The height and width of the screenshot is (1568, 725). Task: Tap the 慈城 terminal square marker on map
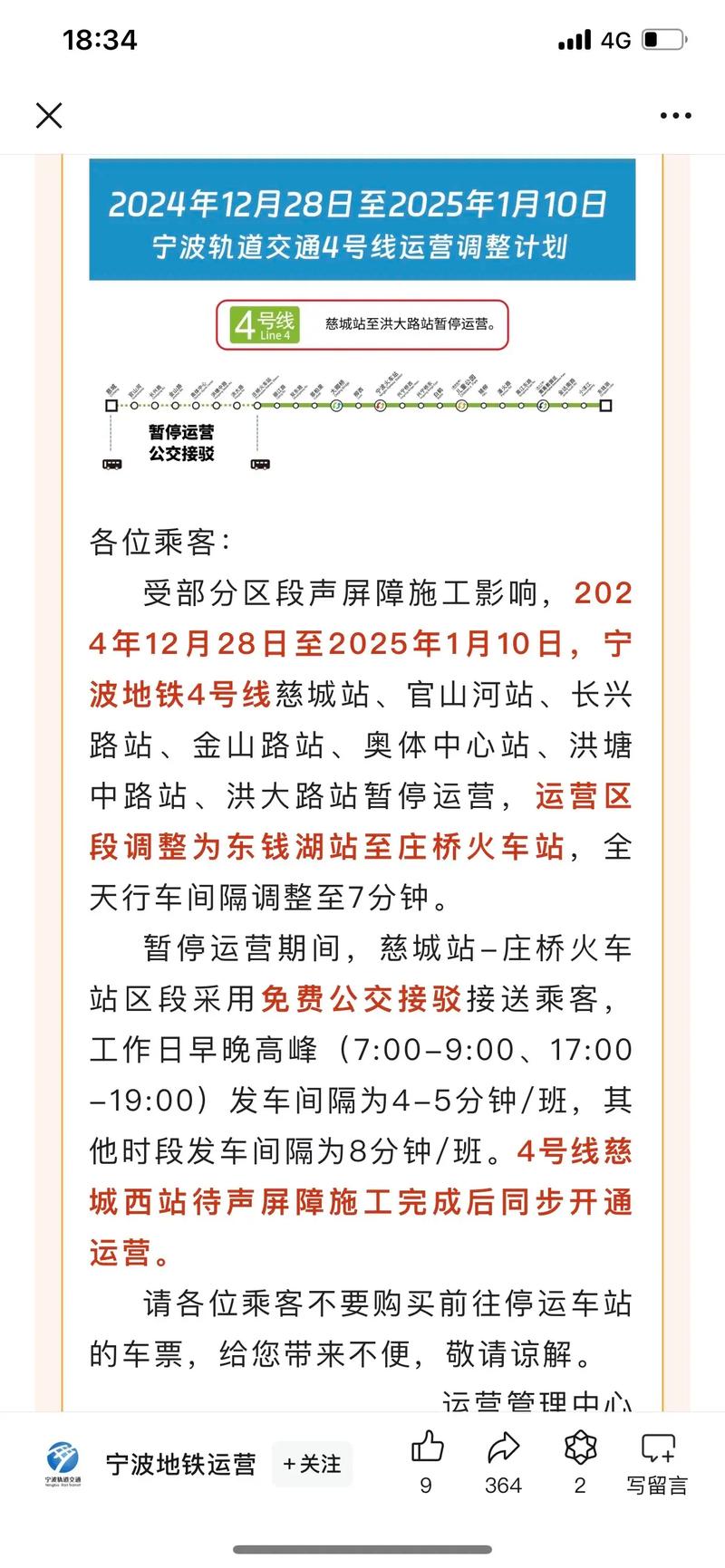[110, 403]
